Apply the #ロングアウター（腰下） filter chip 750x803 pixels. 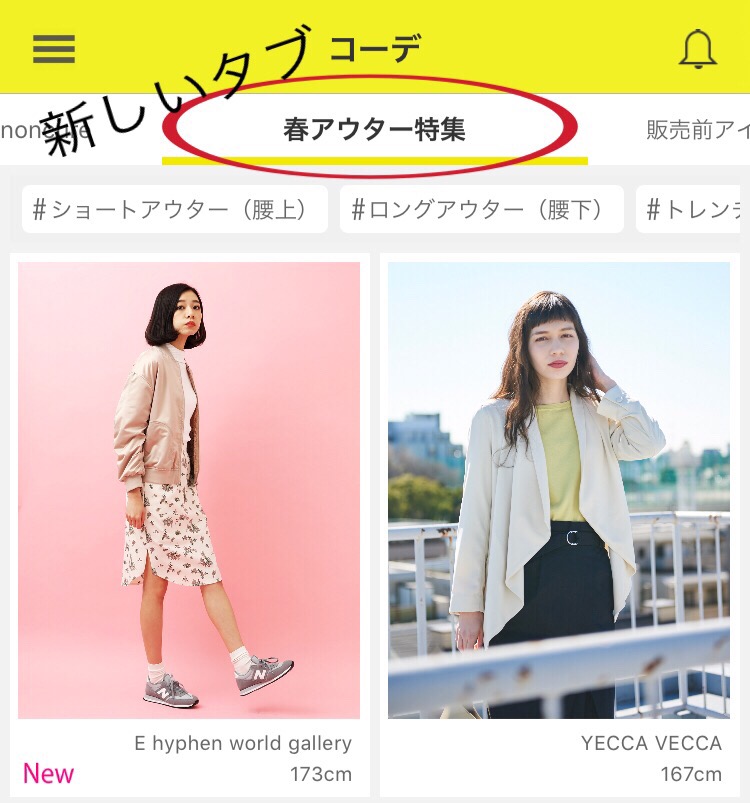[481, 209]
